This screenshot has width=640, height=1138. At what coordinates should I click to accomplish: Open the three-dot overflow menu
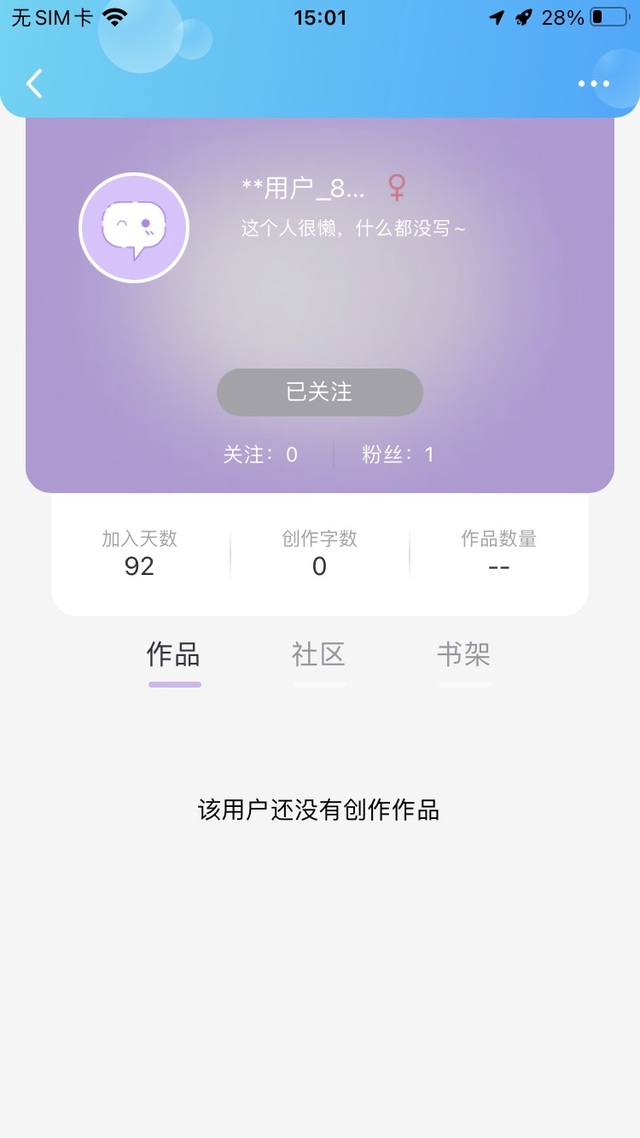click(x=594, y=83)
